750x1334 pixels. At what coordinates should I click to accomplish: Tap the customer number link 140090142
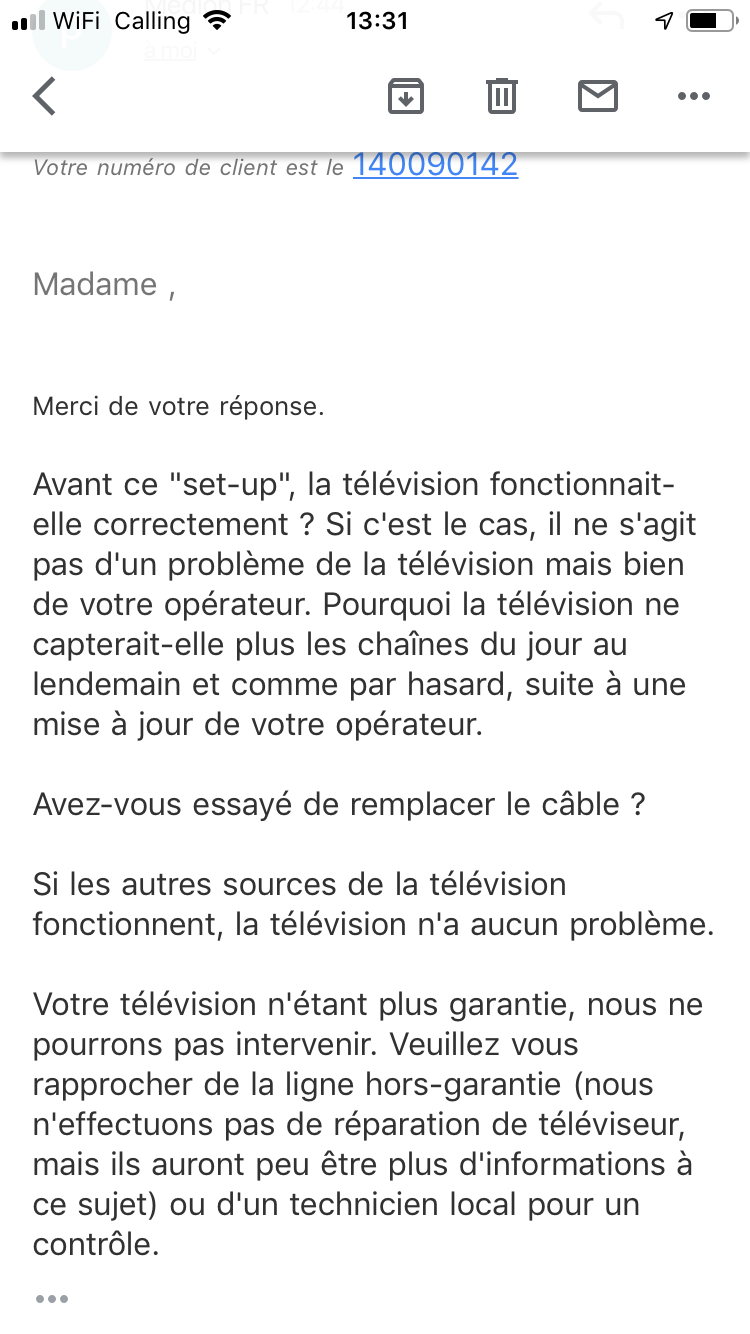click(x=435, y=165)
